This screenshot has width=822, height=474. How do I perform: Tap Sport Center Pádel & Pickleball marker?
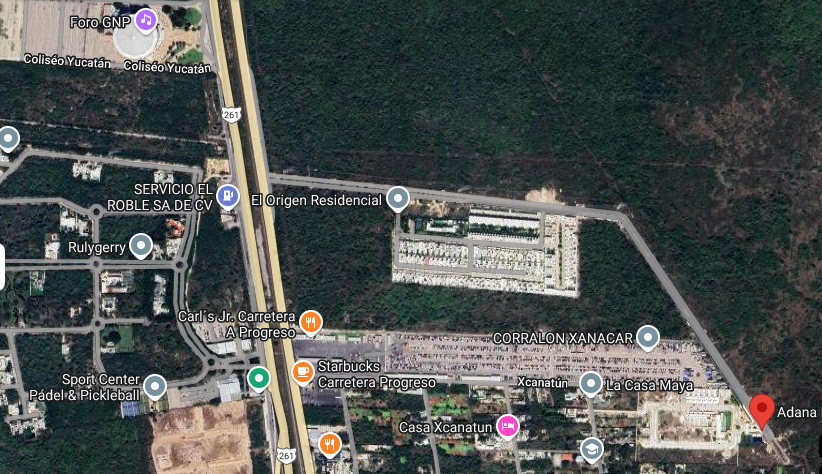click(x=154, y=386)
